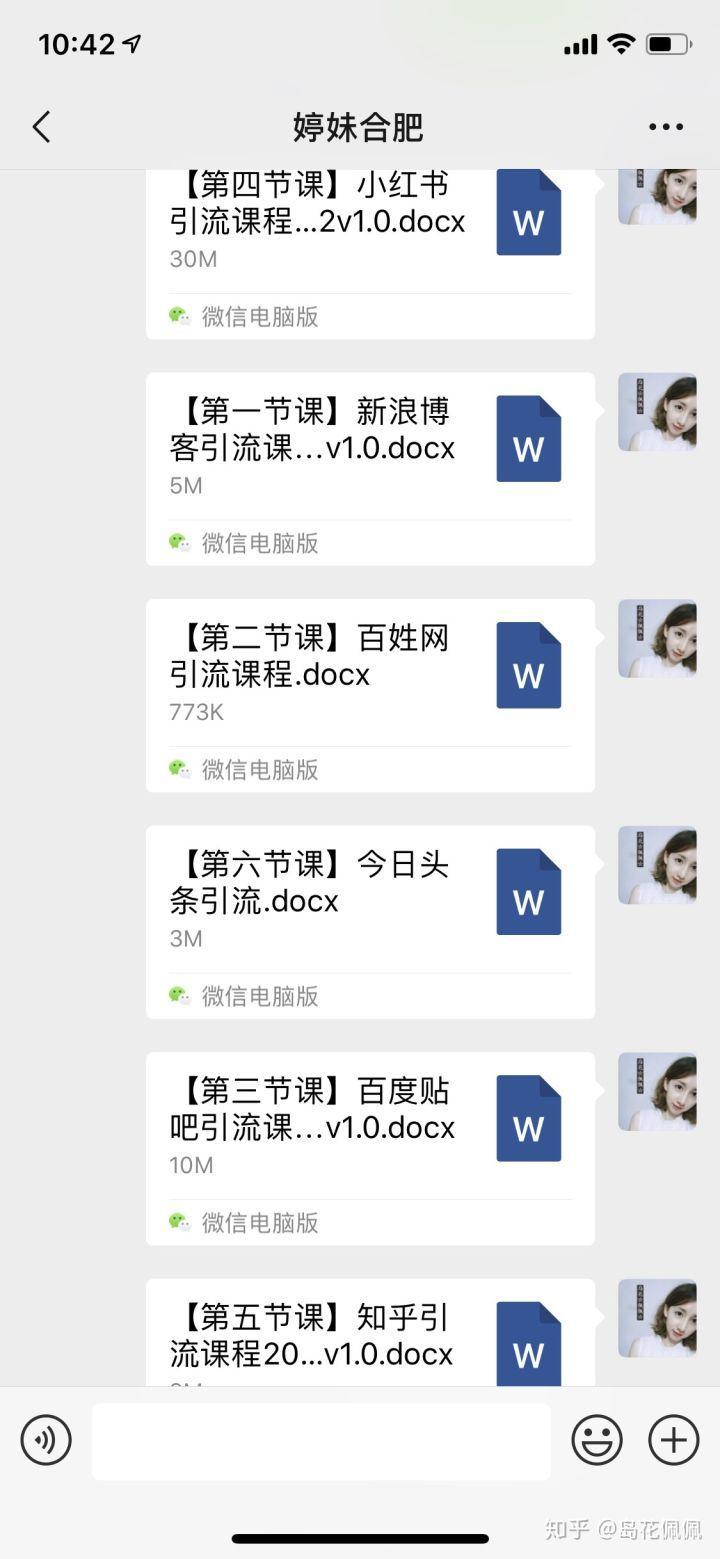Tap the plus icon for more attachments
Image resolution: width=720 pixels, height=1559 pixels.
[672, 1441]
